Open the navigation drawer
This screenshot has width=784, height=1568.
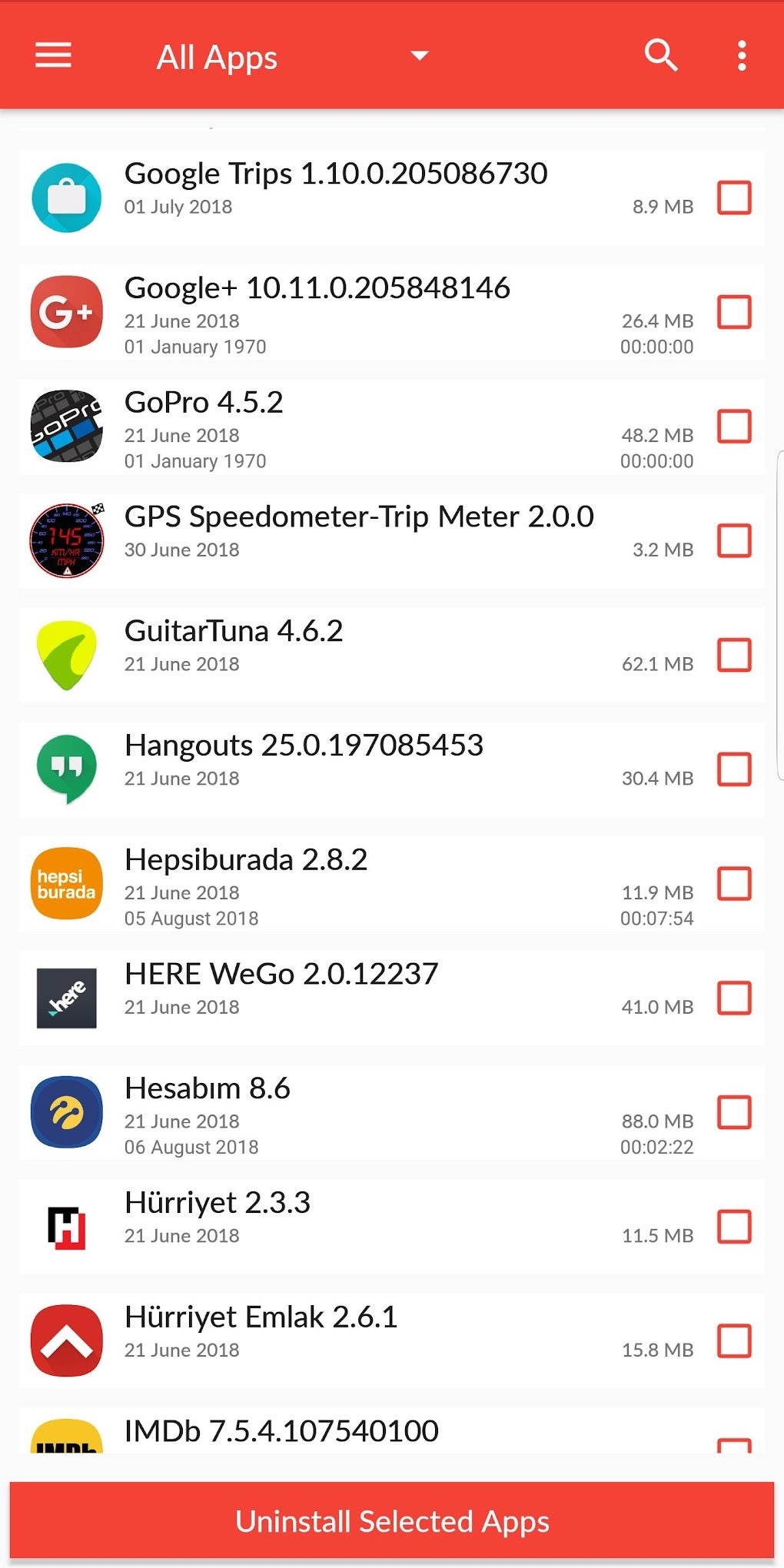[x=52, y=56]
